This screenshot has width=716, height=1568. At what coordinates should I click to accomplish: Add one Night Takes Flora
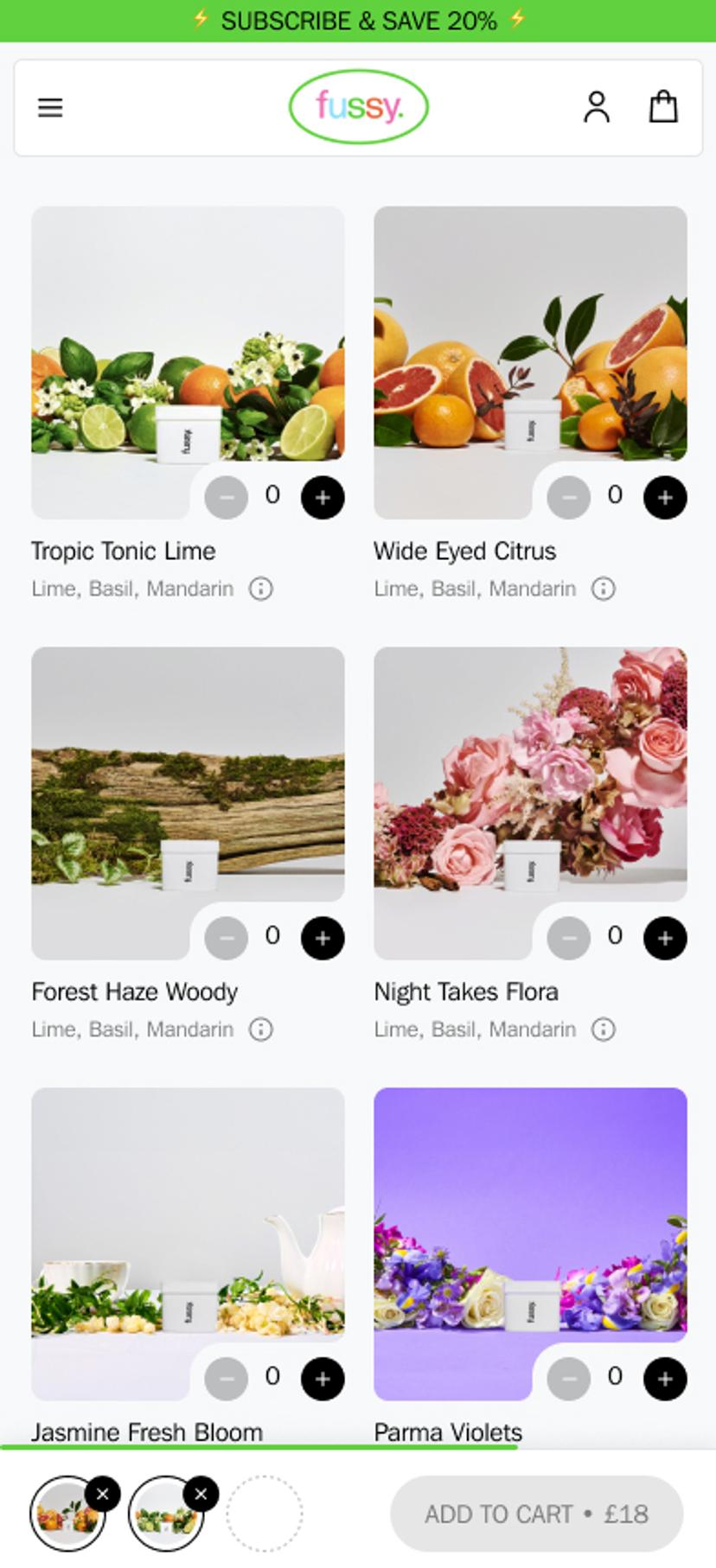coord(665,939)
